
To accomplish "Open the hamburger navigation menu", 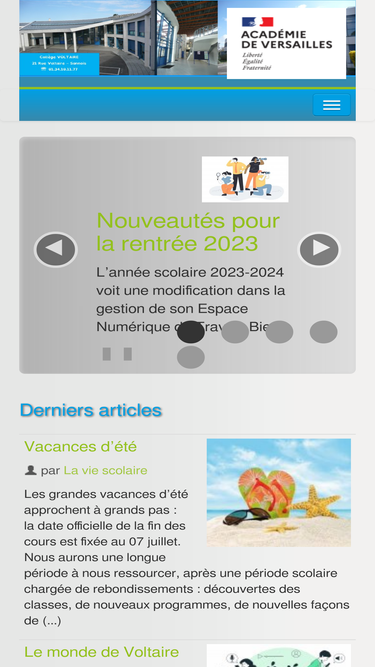I will pyautogui.click(x=332, y=105).
